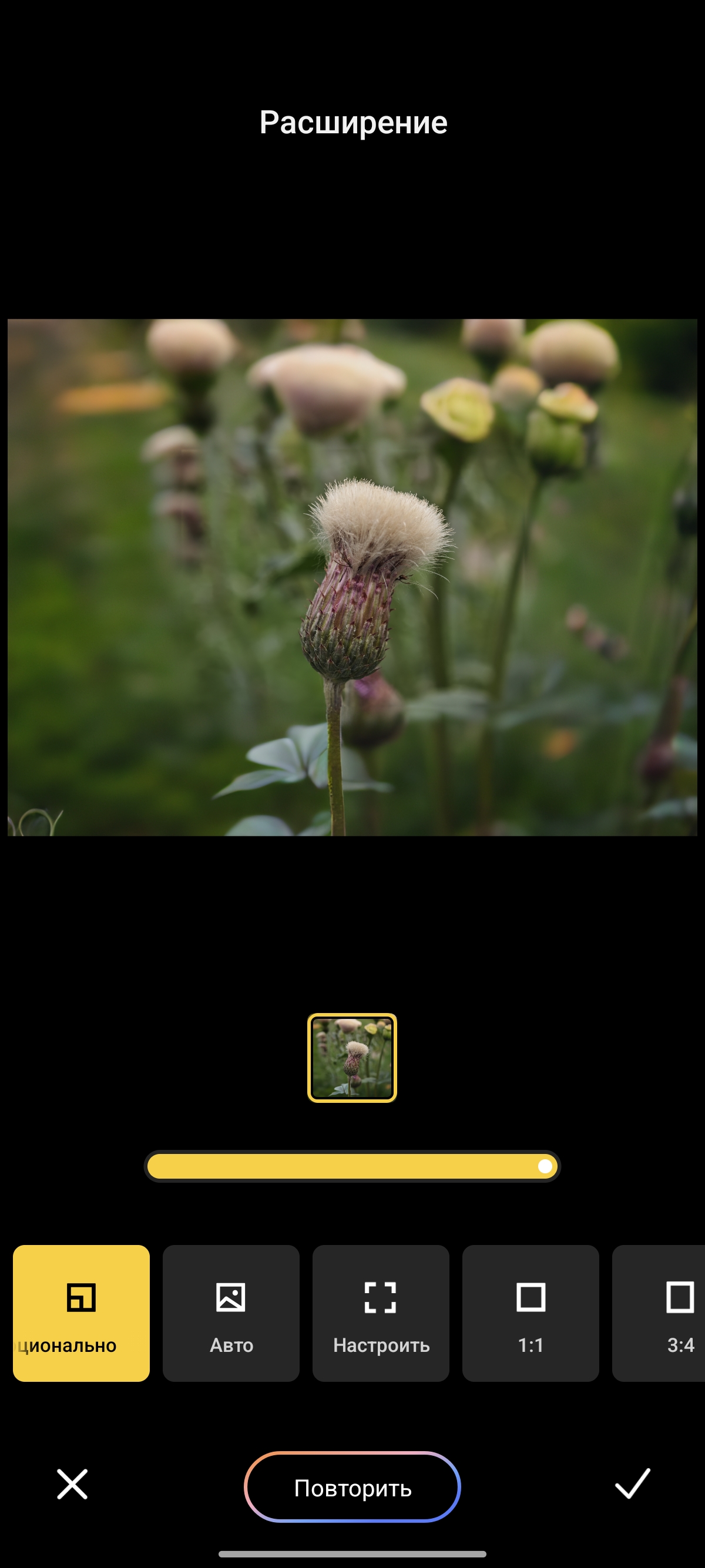
Task: Confirm the expansion with the checkmark
Action: (632, 1484)
